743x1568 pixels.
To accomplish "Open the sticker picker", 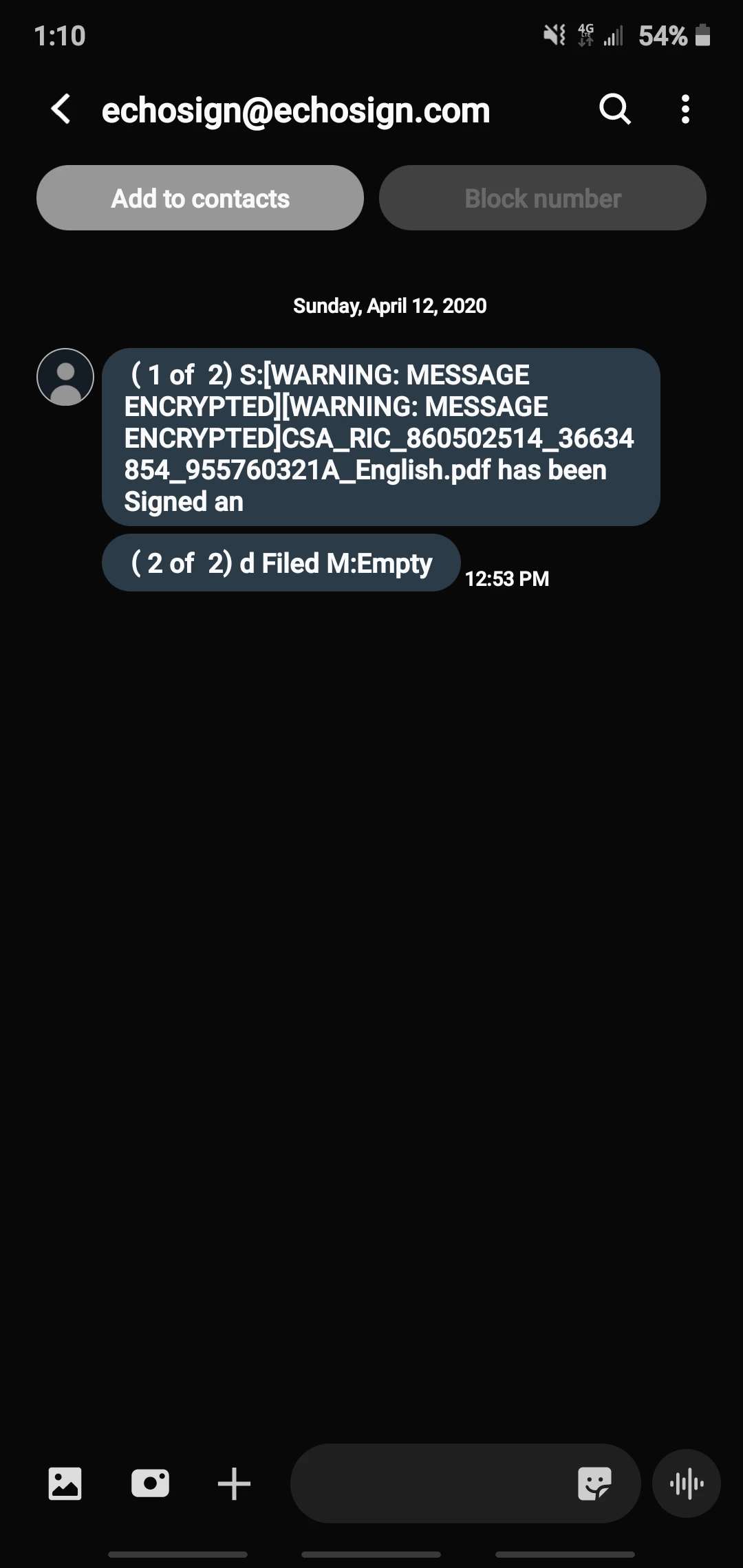I will pyautogui.click(x=594, y=1483).
